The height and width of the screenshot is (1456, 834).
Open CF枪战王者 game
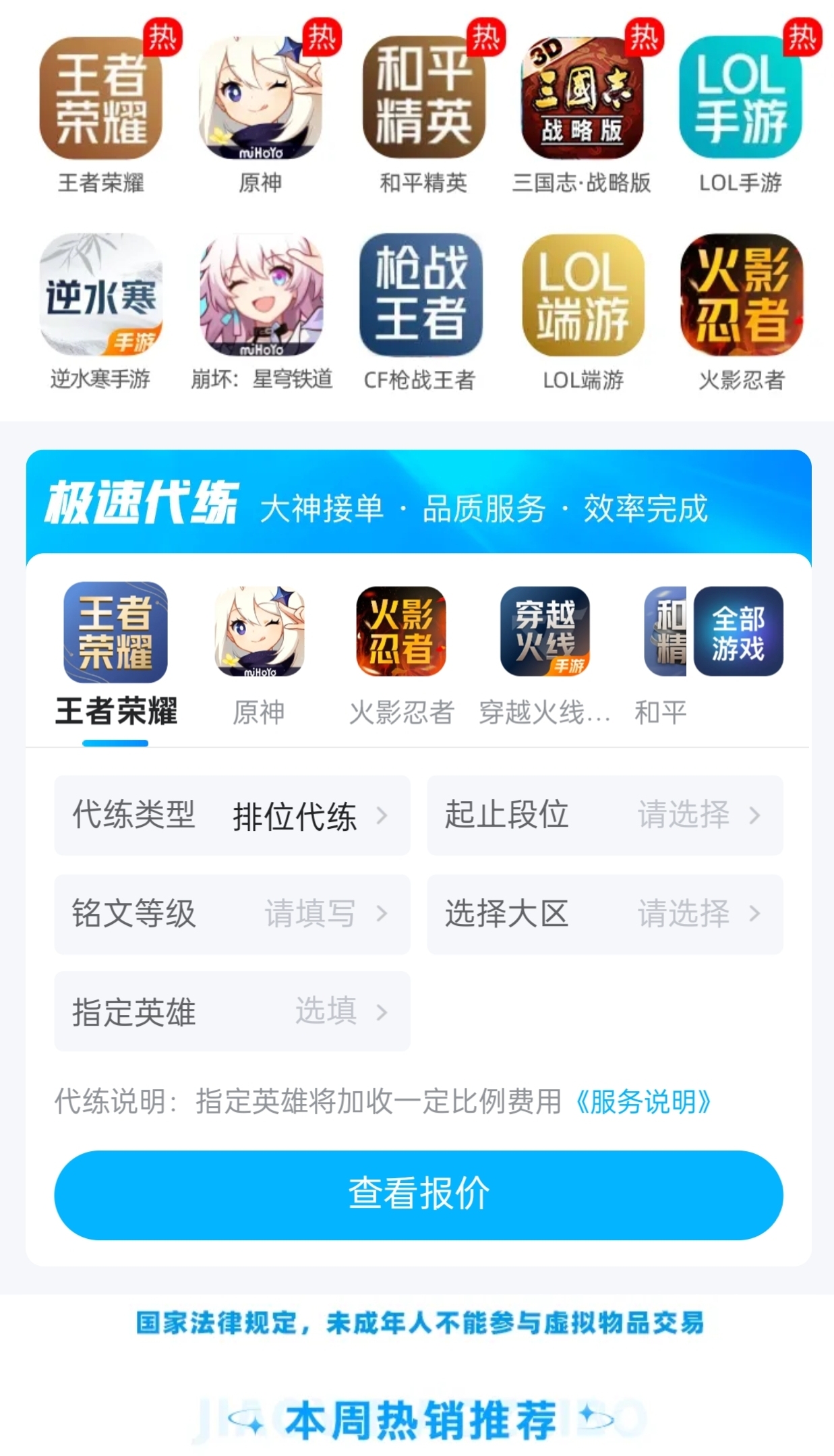point(421,295)
